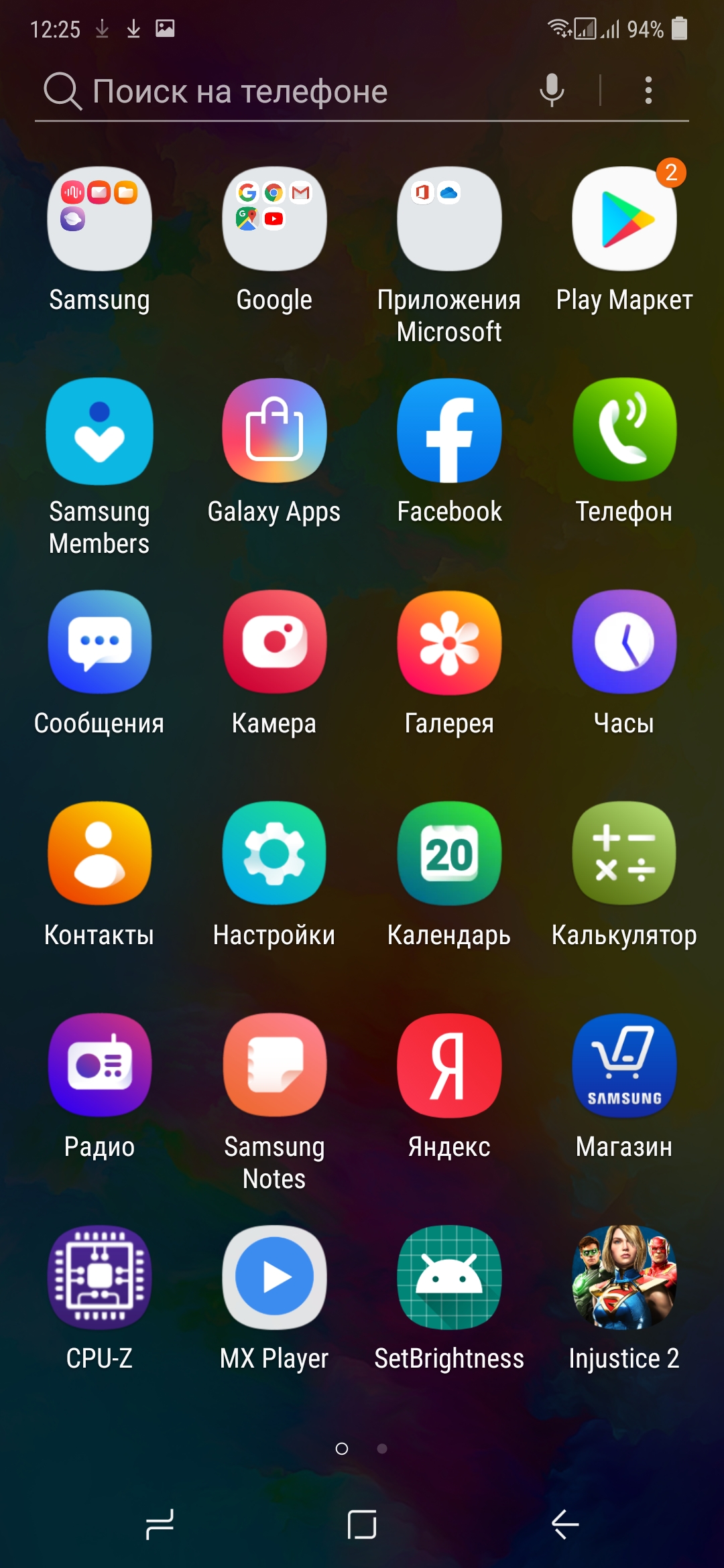Launch the Камера app
This screenshot has width=724, height=1568.
[x=274, y=642]
